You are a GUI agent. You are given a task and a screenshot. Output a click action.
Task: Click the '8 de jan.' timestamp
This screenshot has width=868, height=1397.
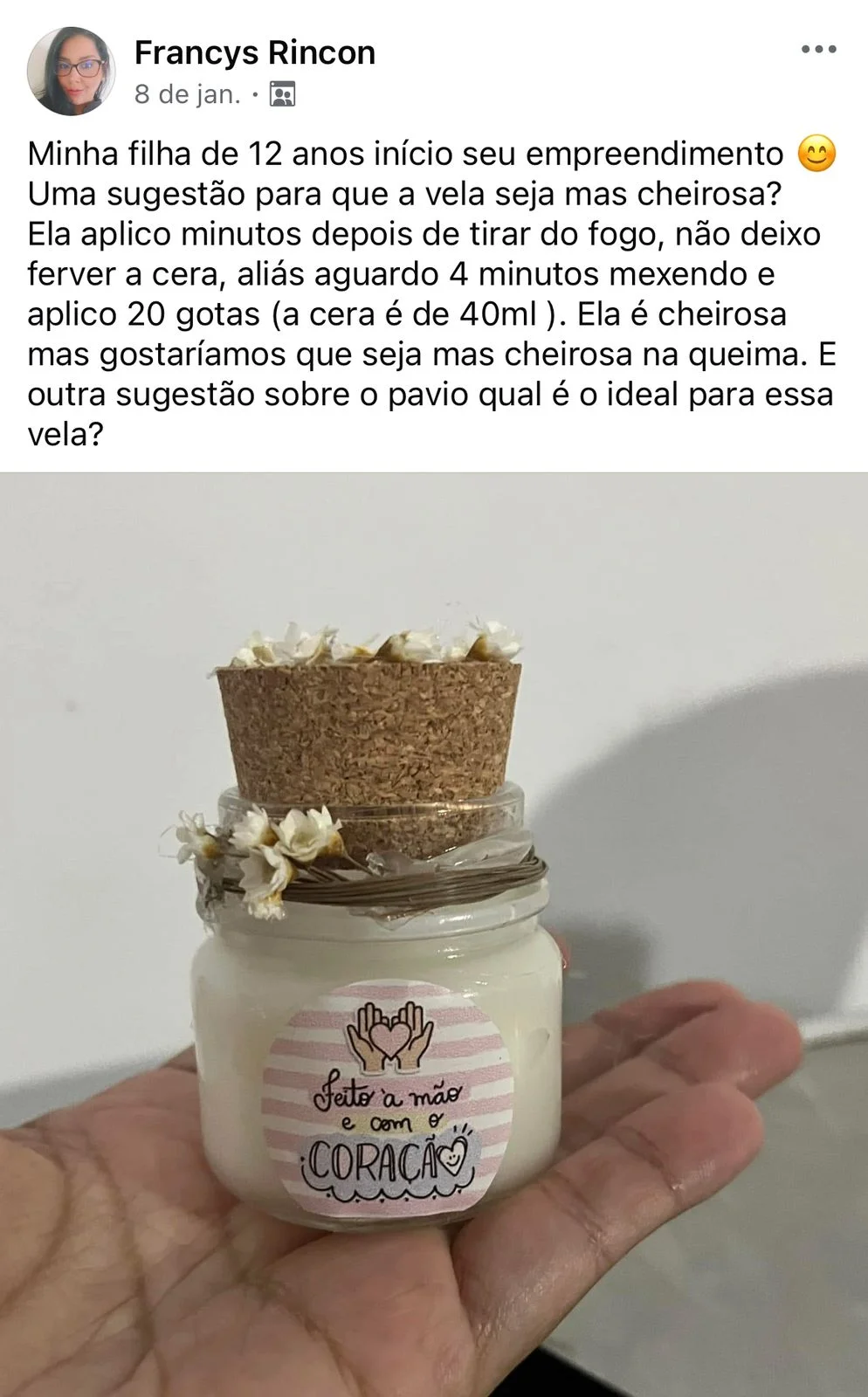click(x=186, y=93)
